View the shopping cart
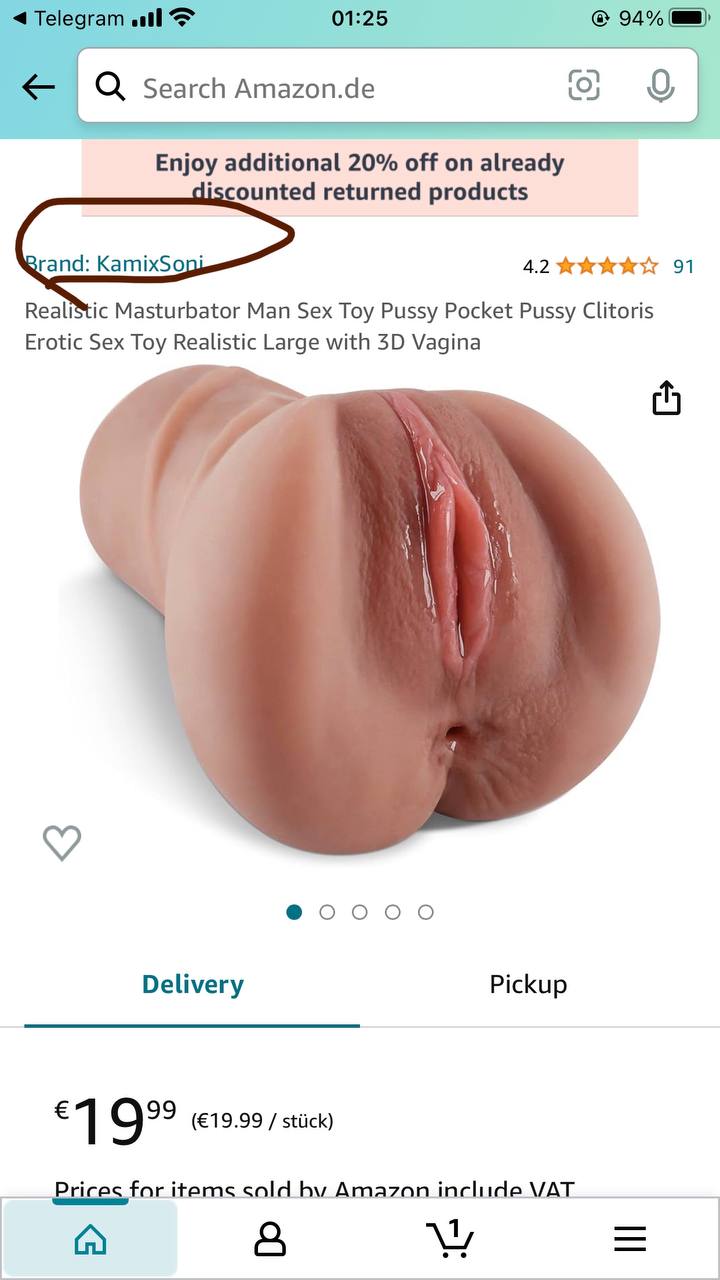 pos(450,1238)
